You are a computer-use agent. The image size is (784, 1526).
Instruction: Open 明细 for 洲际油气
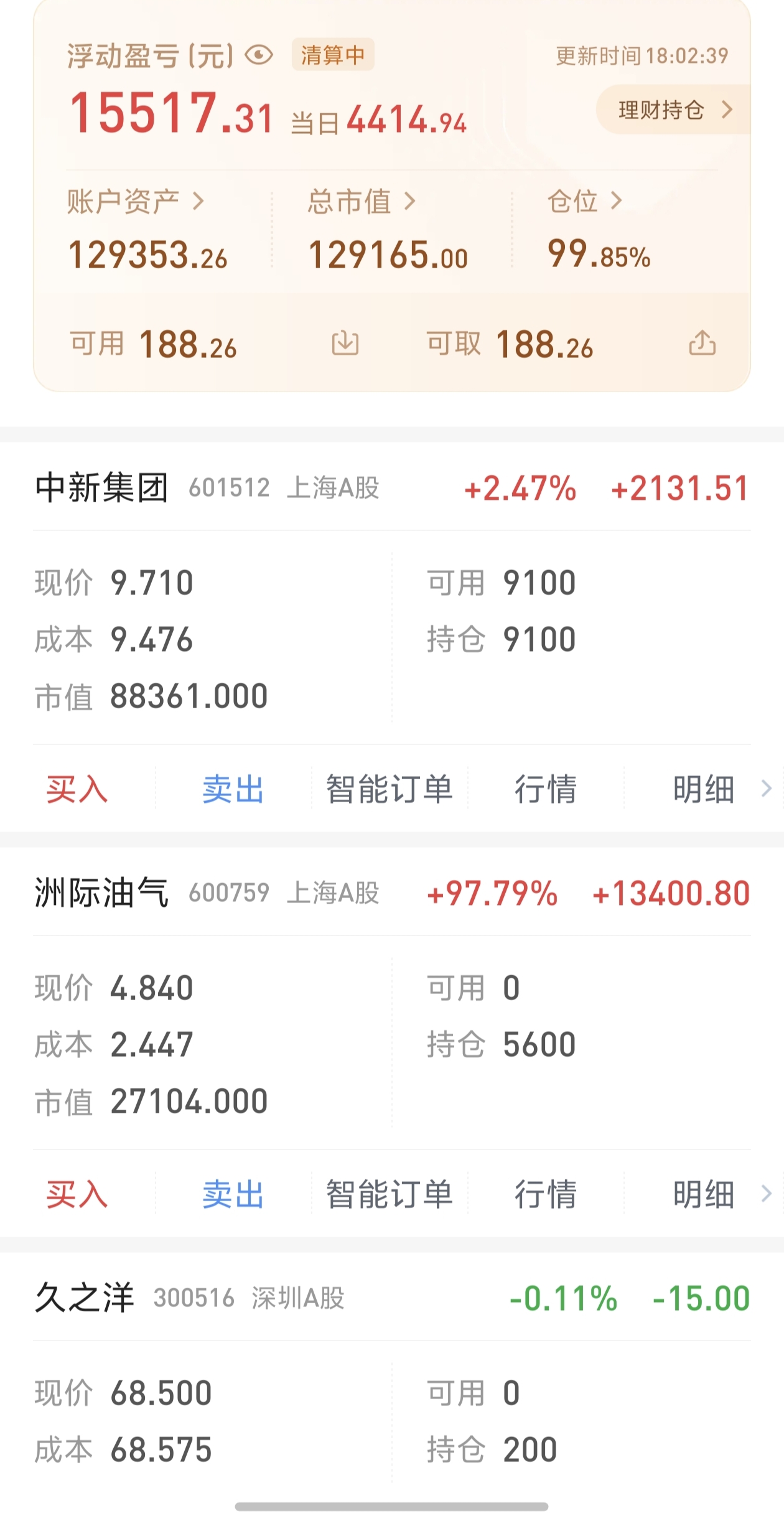tap(704, 1194)
